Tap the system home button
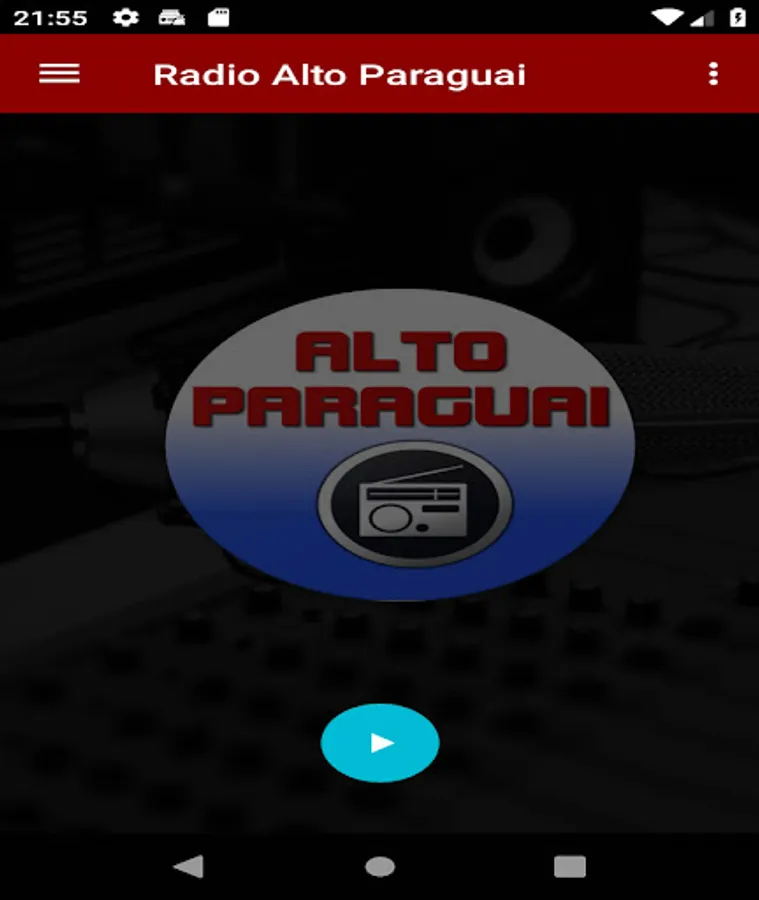759x900 pixels. pyautogui.click(x=380, y=867)
